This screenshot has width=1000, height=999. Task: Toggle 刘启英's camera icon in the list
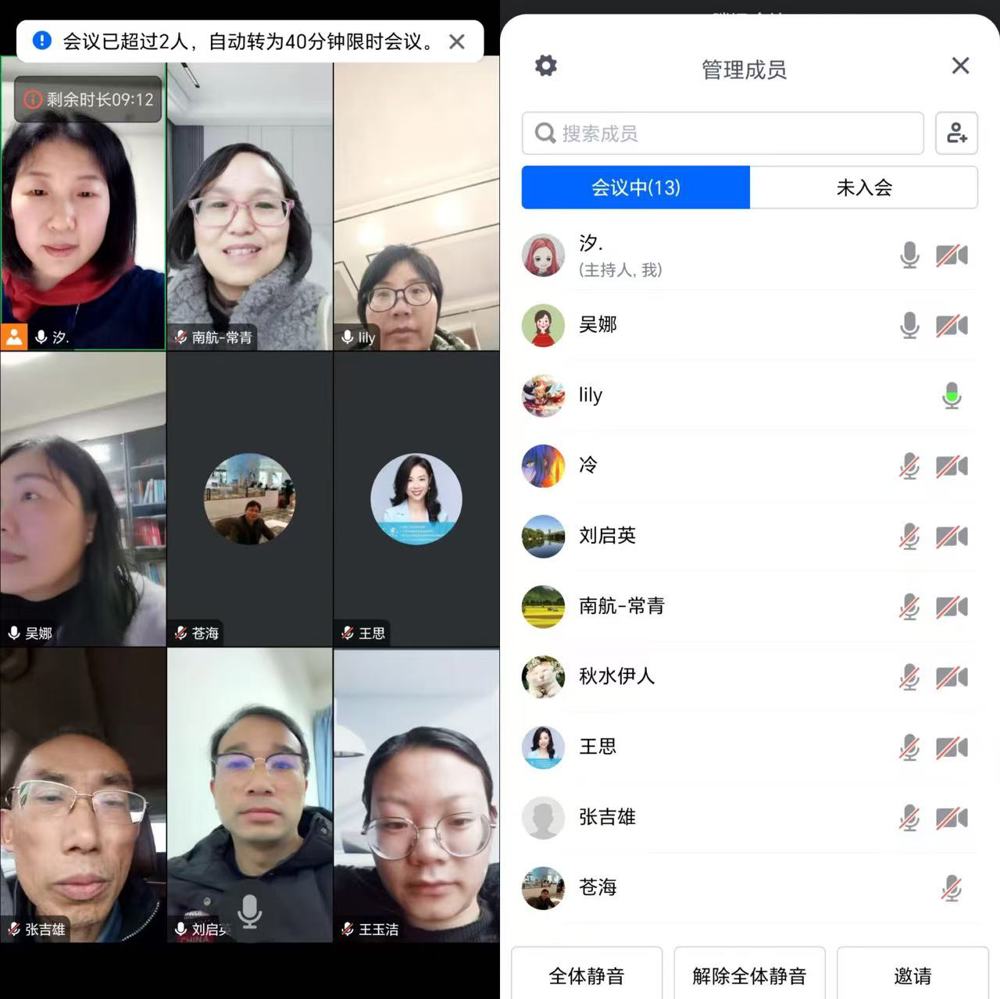(951, 536)
